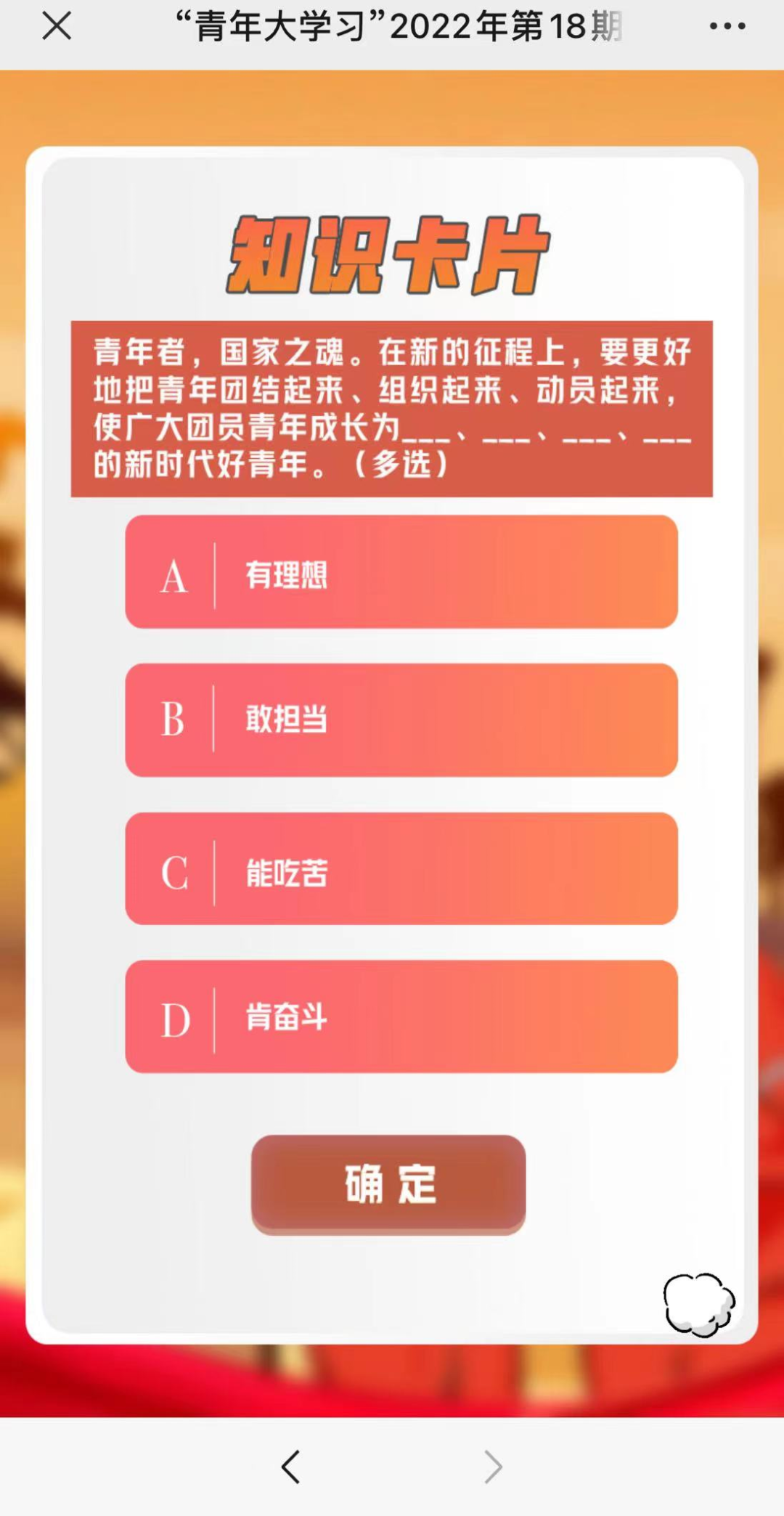Confirm answers with the 确定 button
Image resolution: width=784 pixels, height=1516 pixels.
click(388, 1183)
